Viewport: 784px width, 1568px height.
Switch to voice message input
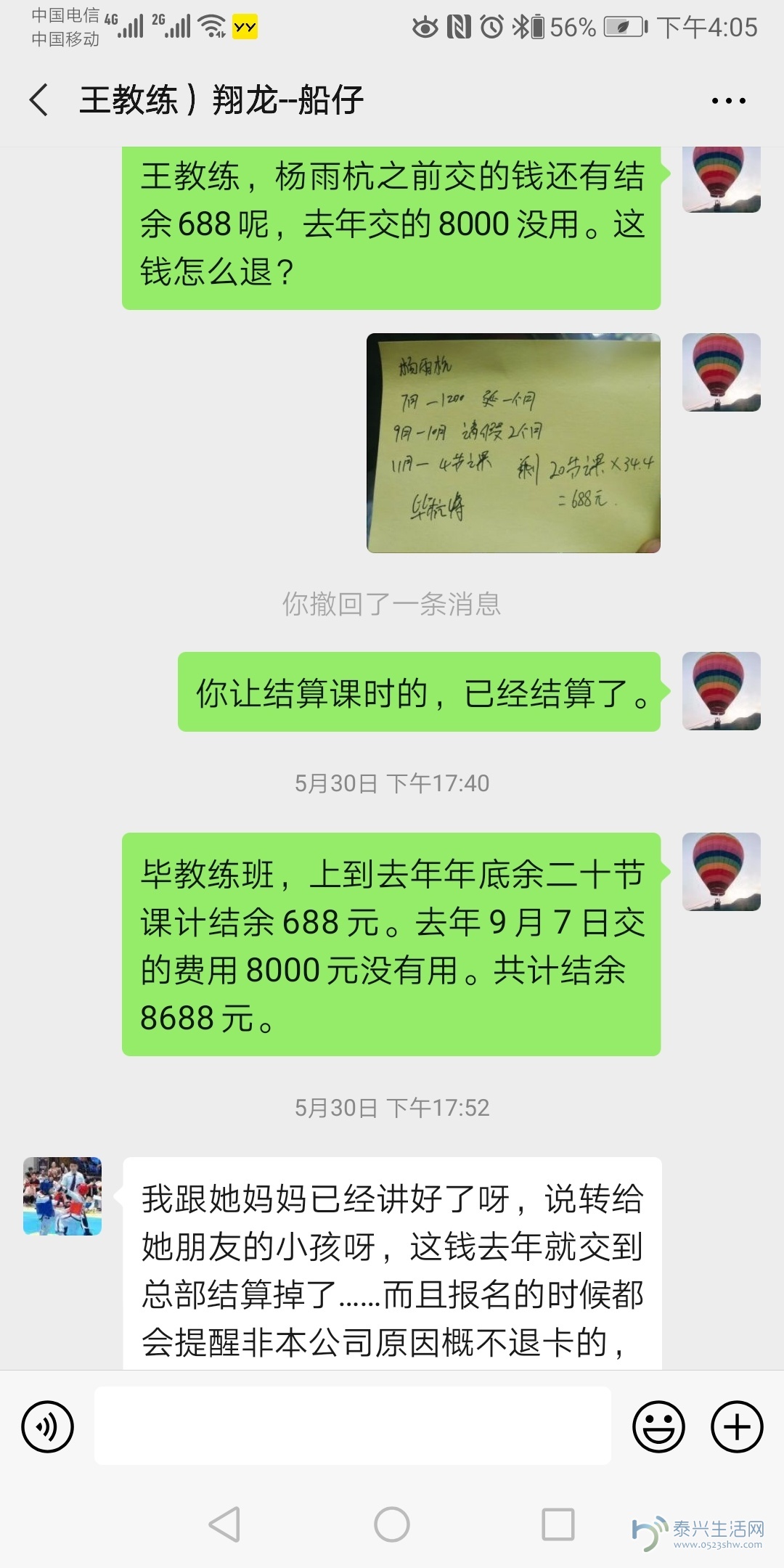pos(48,1426)
